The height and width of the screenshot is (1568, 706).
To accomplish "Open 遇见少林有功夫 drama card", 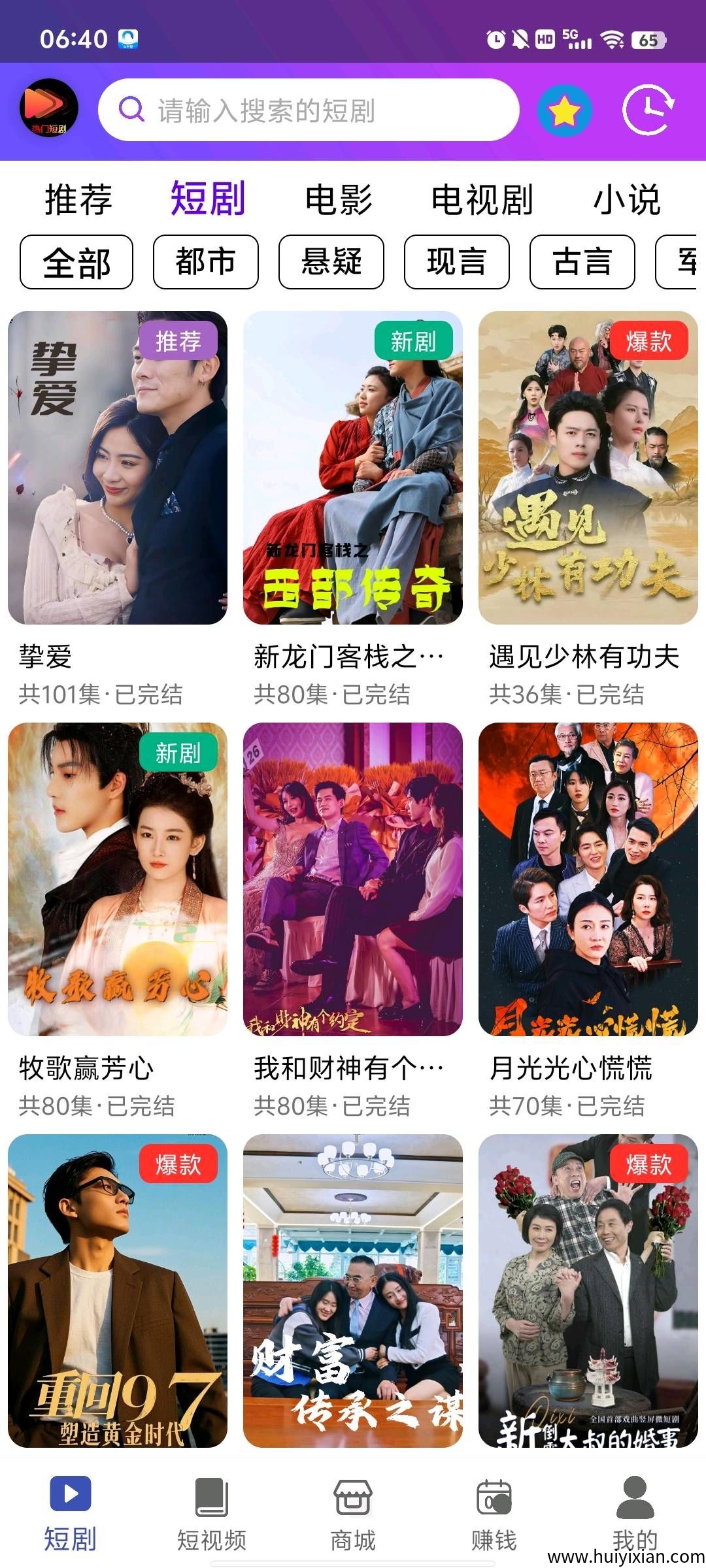I will coord(588,468).
